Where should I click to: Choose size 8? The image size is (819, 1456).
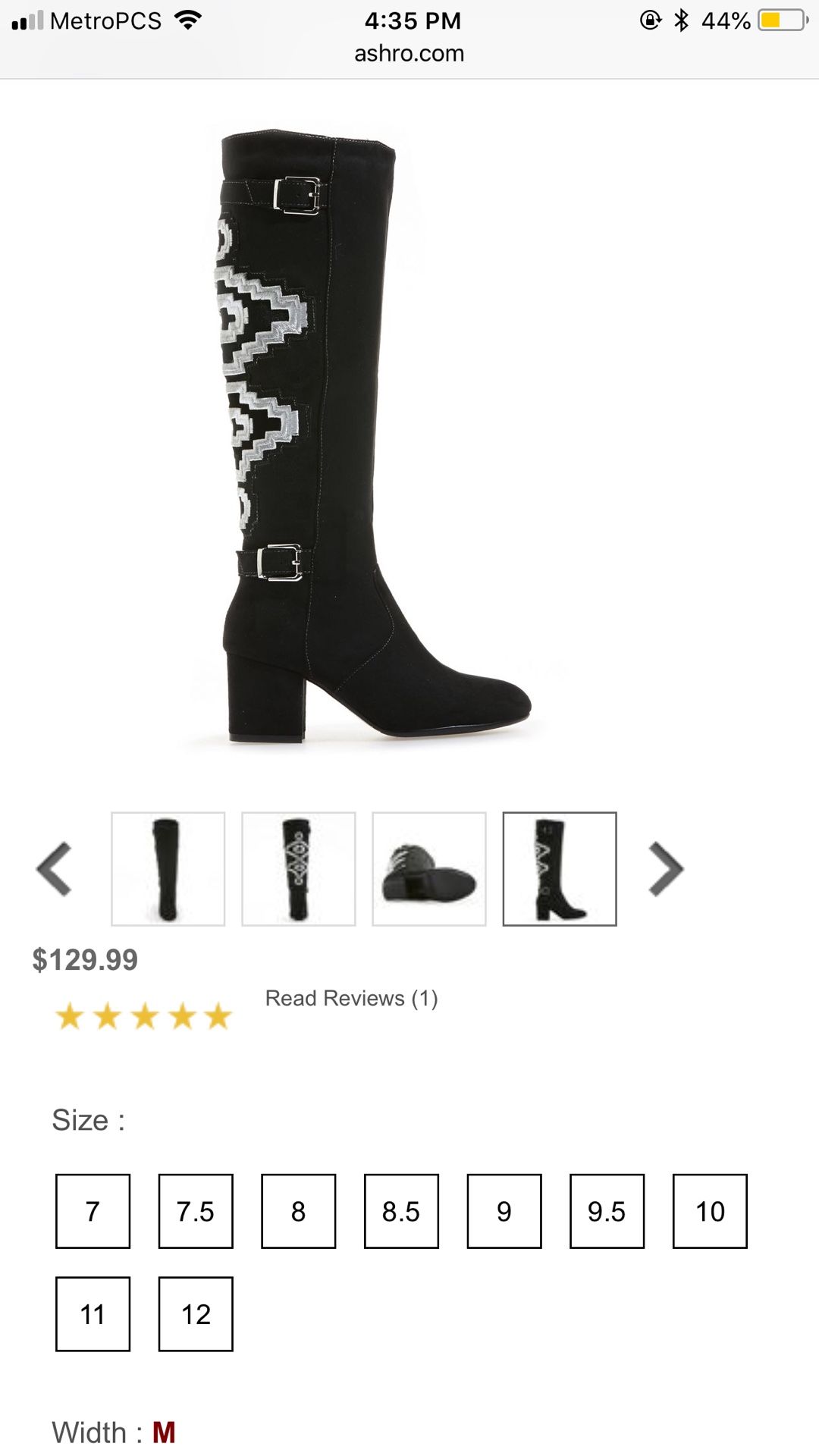pos(299,1211)
